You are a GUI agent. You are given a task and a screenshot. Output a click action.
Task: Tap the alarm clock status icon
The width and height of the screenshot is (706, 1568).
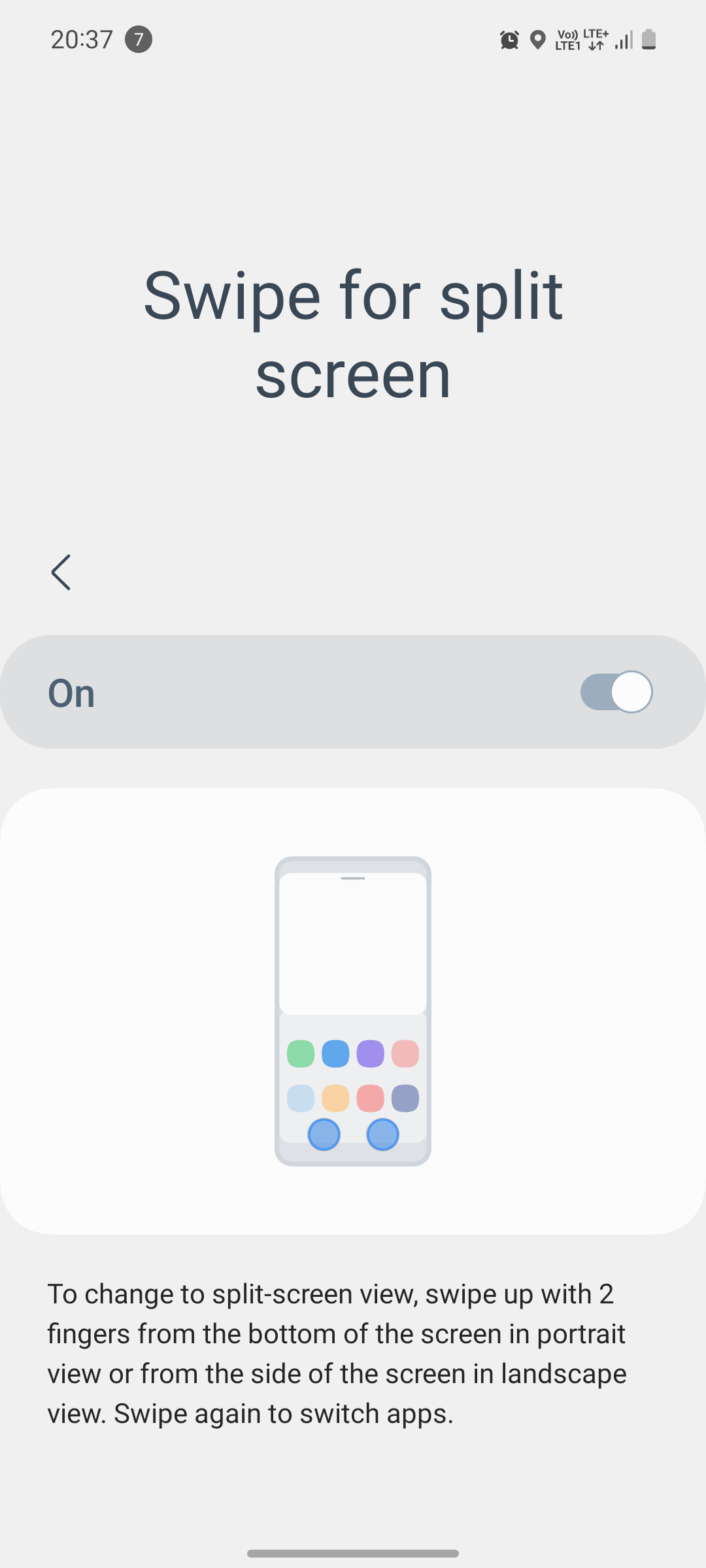click(509, 40)
